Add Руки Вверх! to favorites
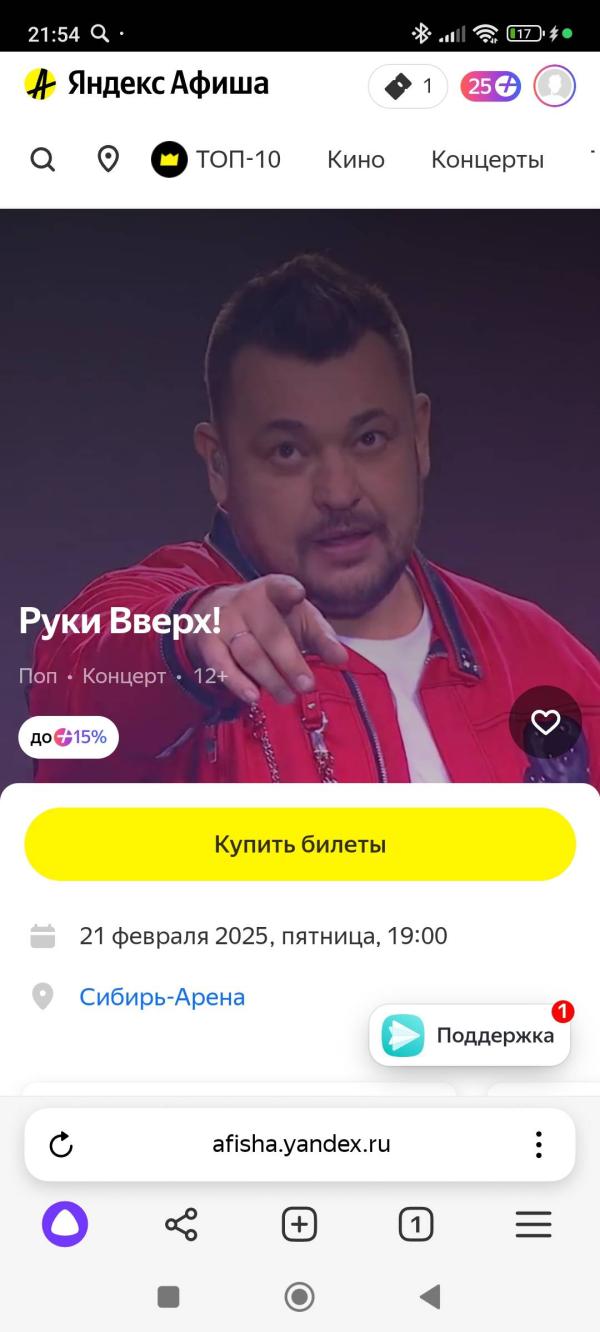Image resolution: width=600 pixels, height=1332 pixels. (x=545, y=722)
